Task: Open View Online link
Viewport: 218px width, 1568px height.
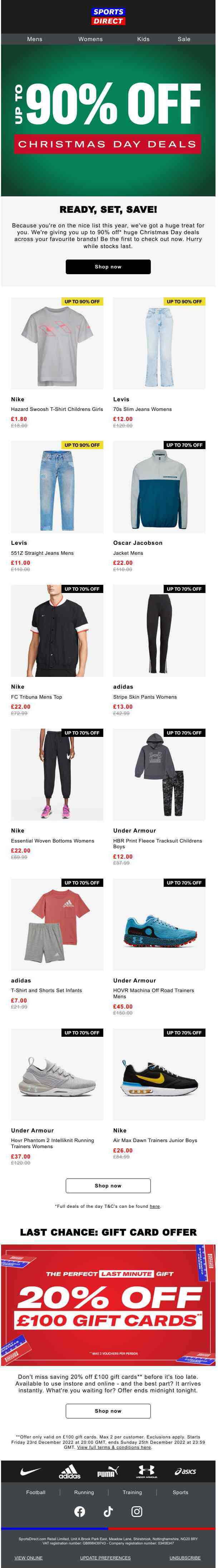Action: coord(29,1558)
